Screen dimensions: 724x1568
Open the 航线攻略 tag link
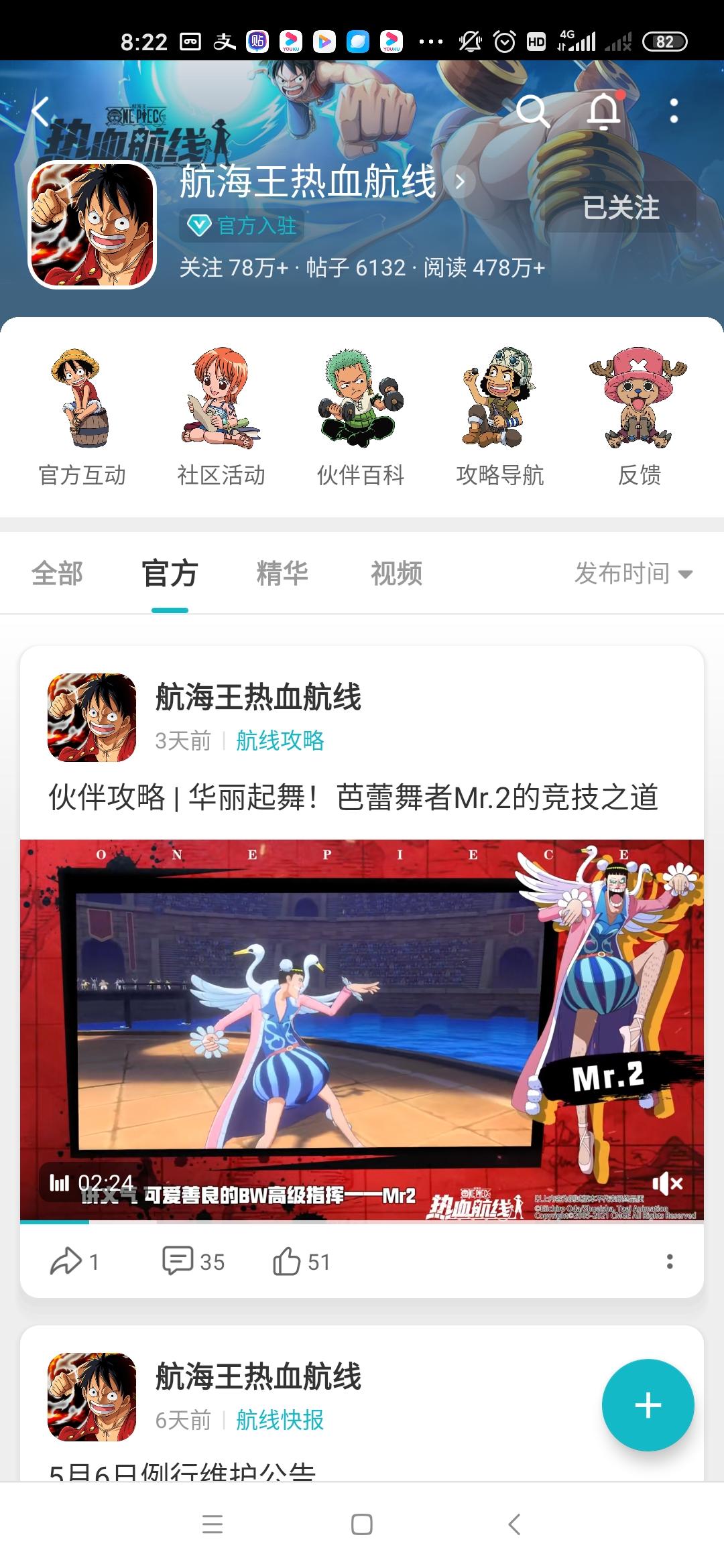click(x=280, y=740)
